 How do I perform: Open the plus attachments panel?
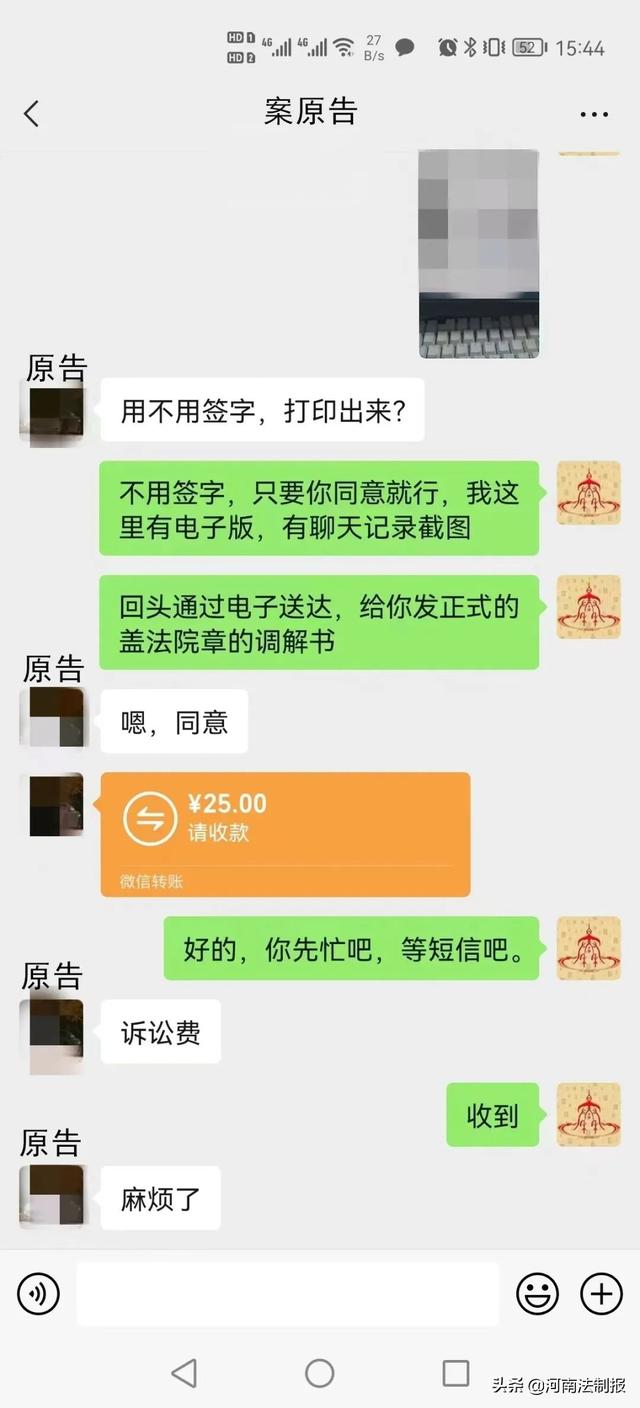[601, 1294]
